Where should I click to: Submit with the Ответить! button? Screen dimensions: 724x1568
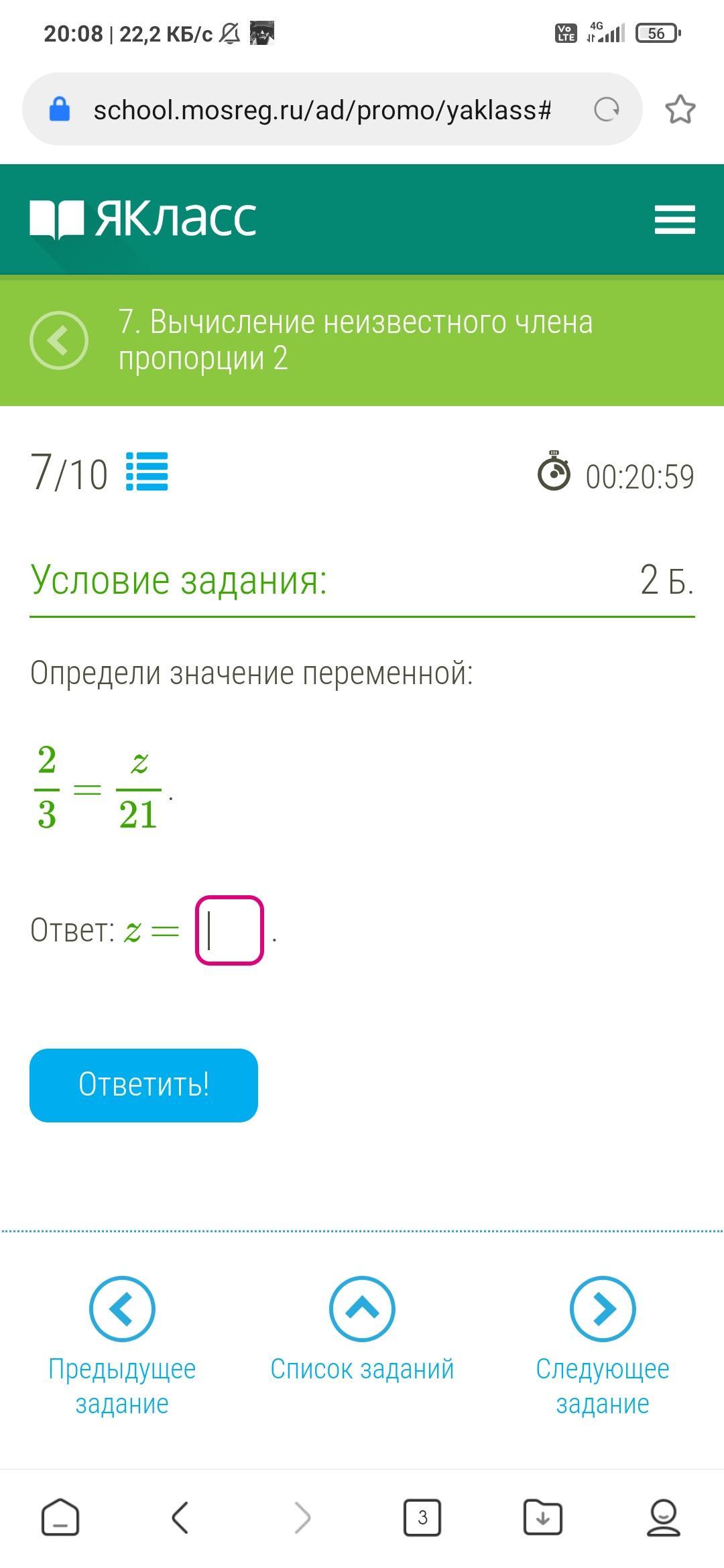point(143,1085)
